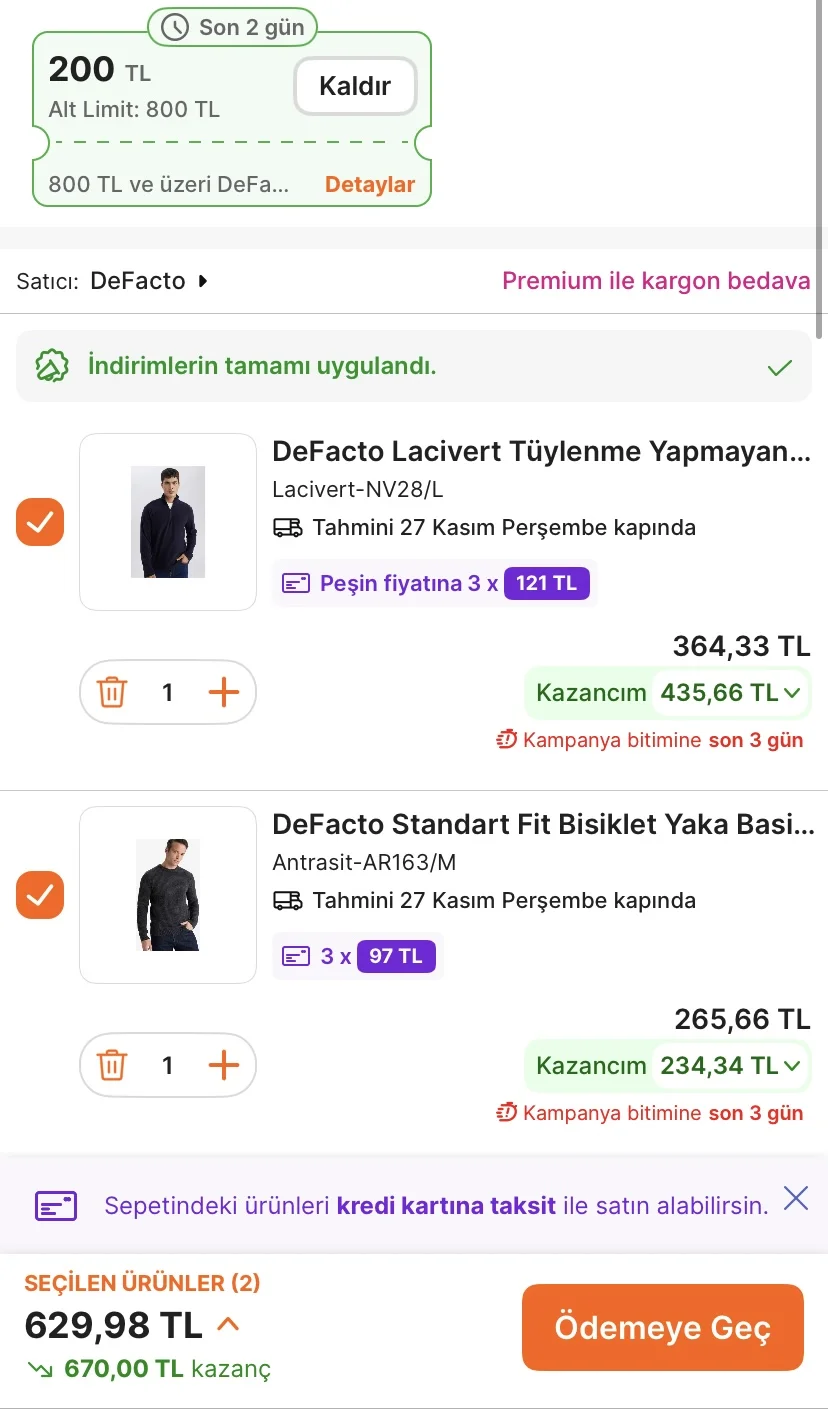The image size is (828, 1409).
Task: Open the Lacivert sweater product image
Action: [x=168, y=522]
